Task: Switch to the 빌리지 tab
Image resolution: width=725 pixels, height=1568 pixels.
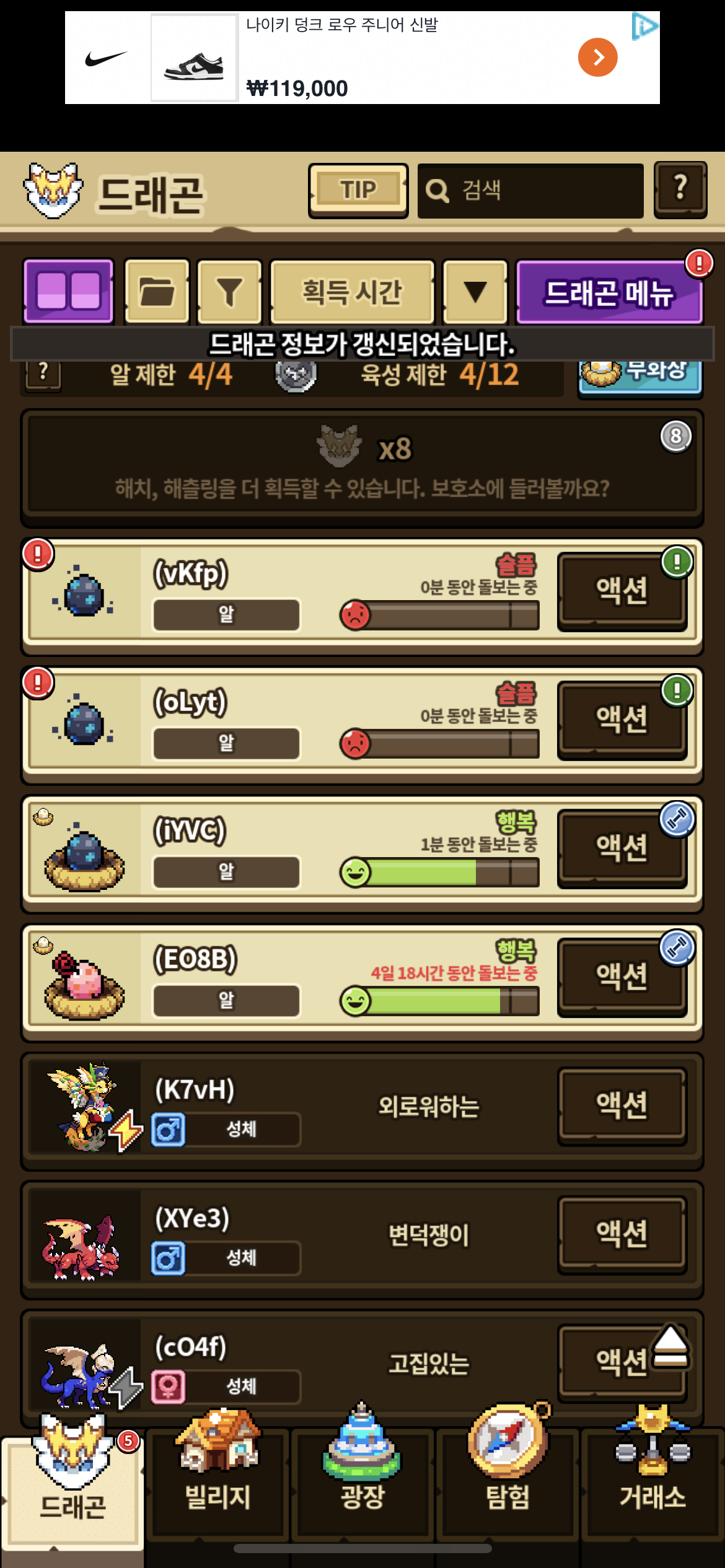Action: [x=217, y=1480]
